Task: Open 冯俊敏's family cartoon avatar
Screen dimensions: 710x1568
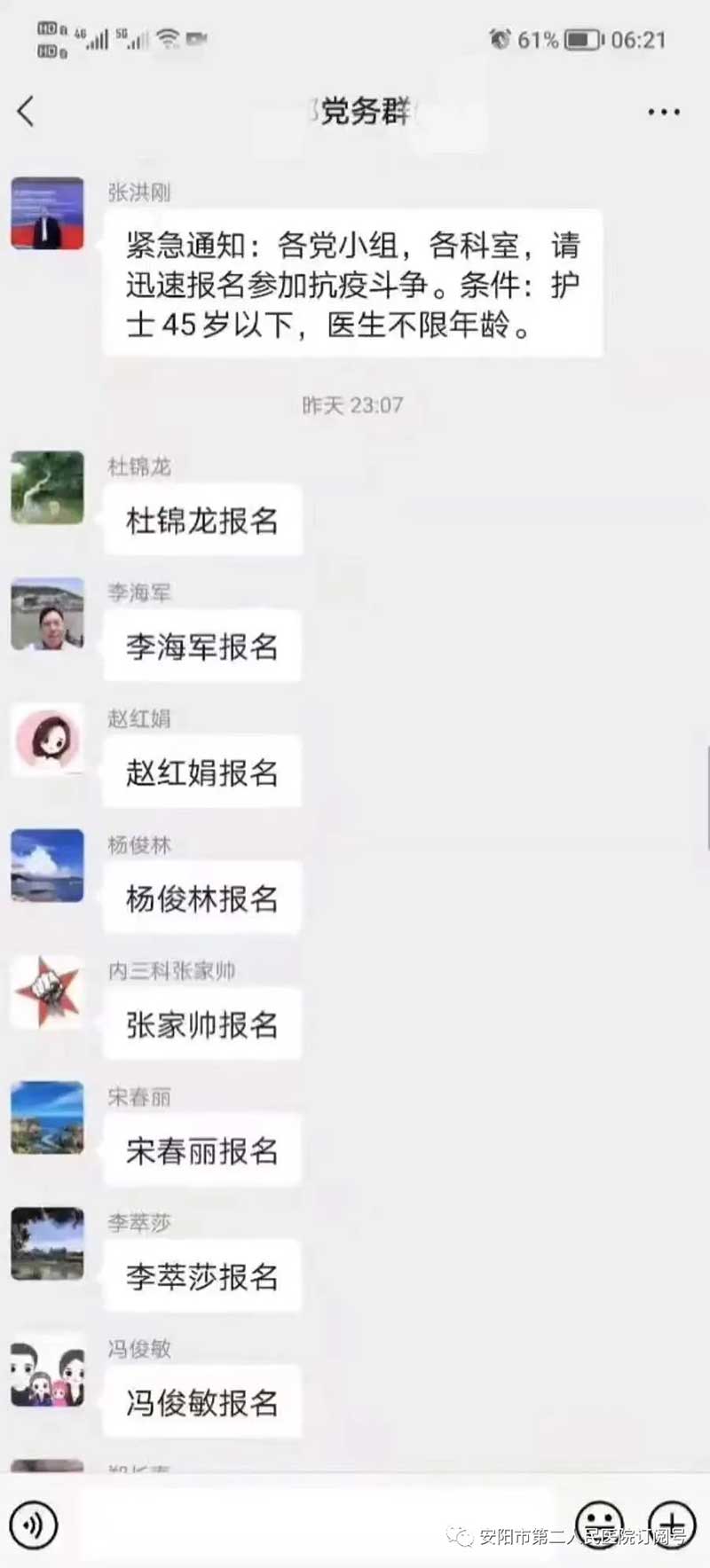Action: tap(48, 1370)
